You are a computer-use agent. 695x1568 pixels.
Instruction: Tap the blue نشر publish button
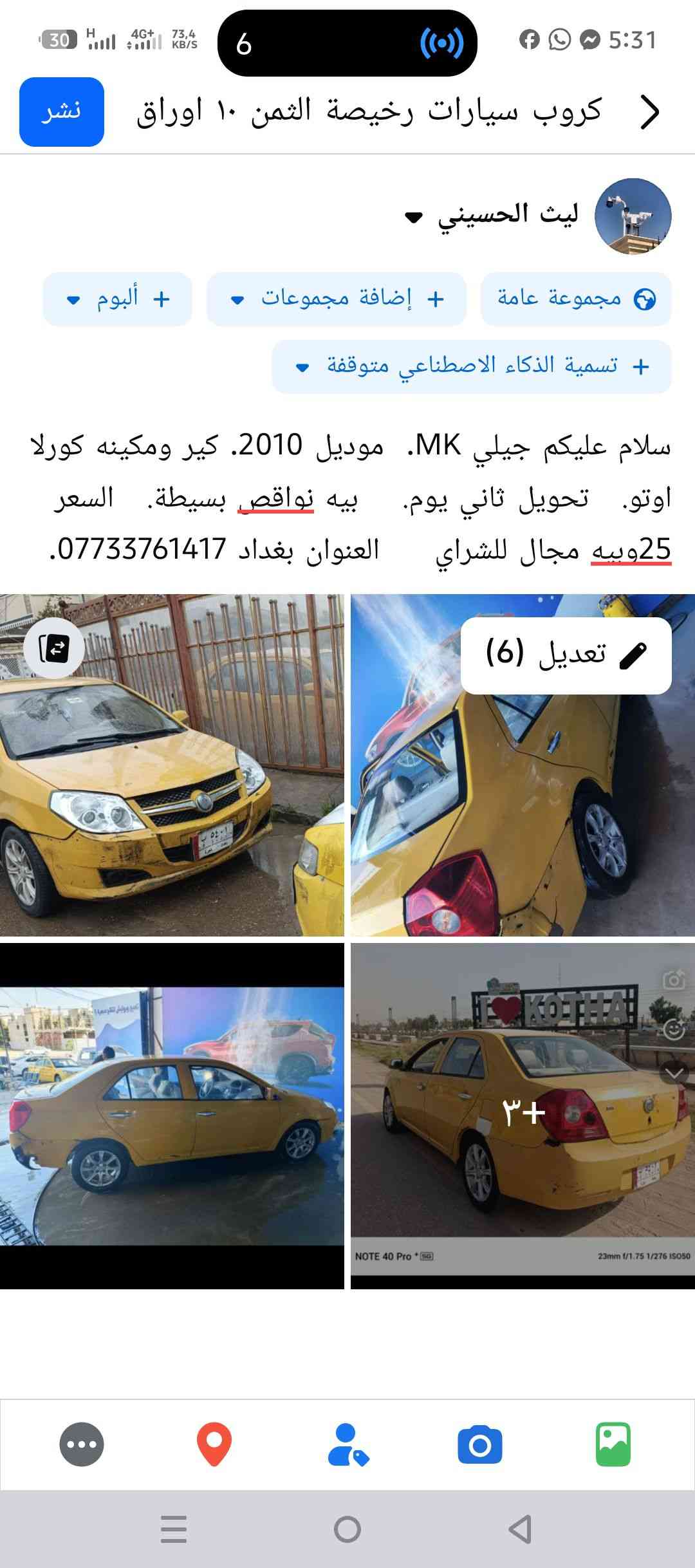point(62,112)
